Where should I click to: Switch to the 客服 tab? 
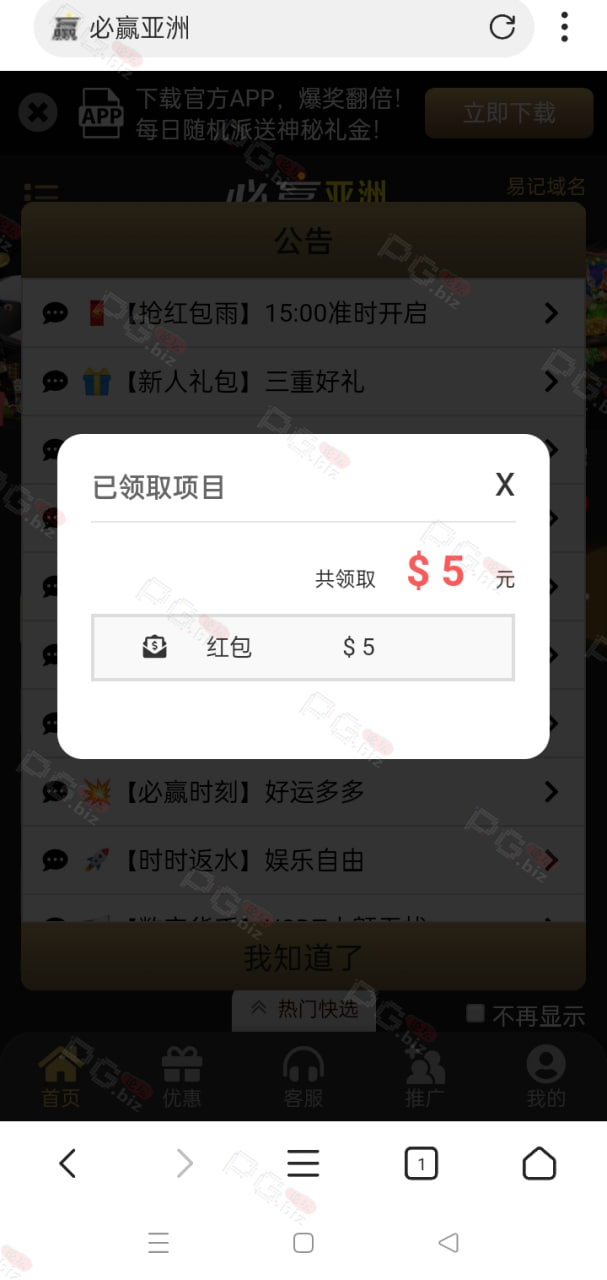point(303,1077)
